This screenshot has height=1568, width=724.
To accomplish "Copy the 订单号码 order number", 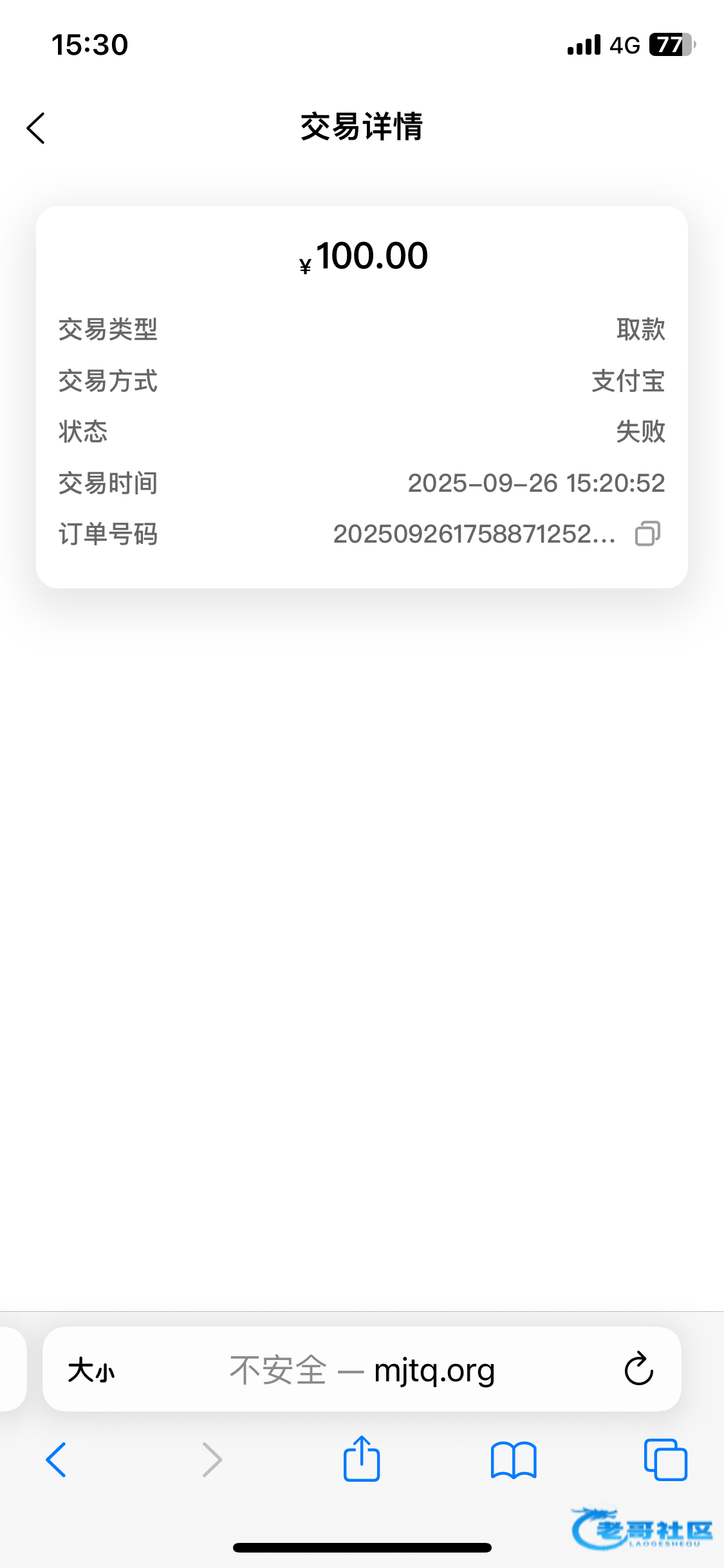I will coord(647,534).
